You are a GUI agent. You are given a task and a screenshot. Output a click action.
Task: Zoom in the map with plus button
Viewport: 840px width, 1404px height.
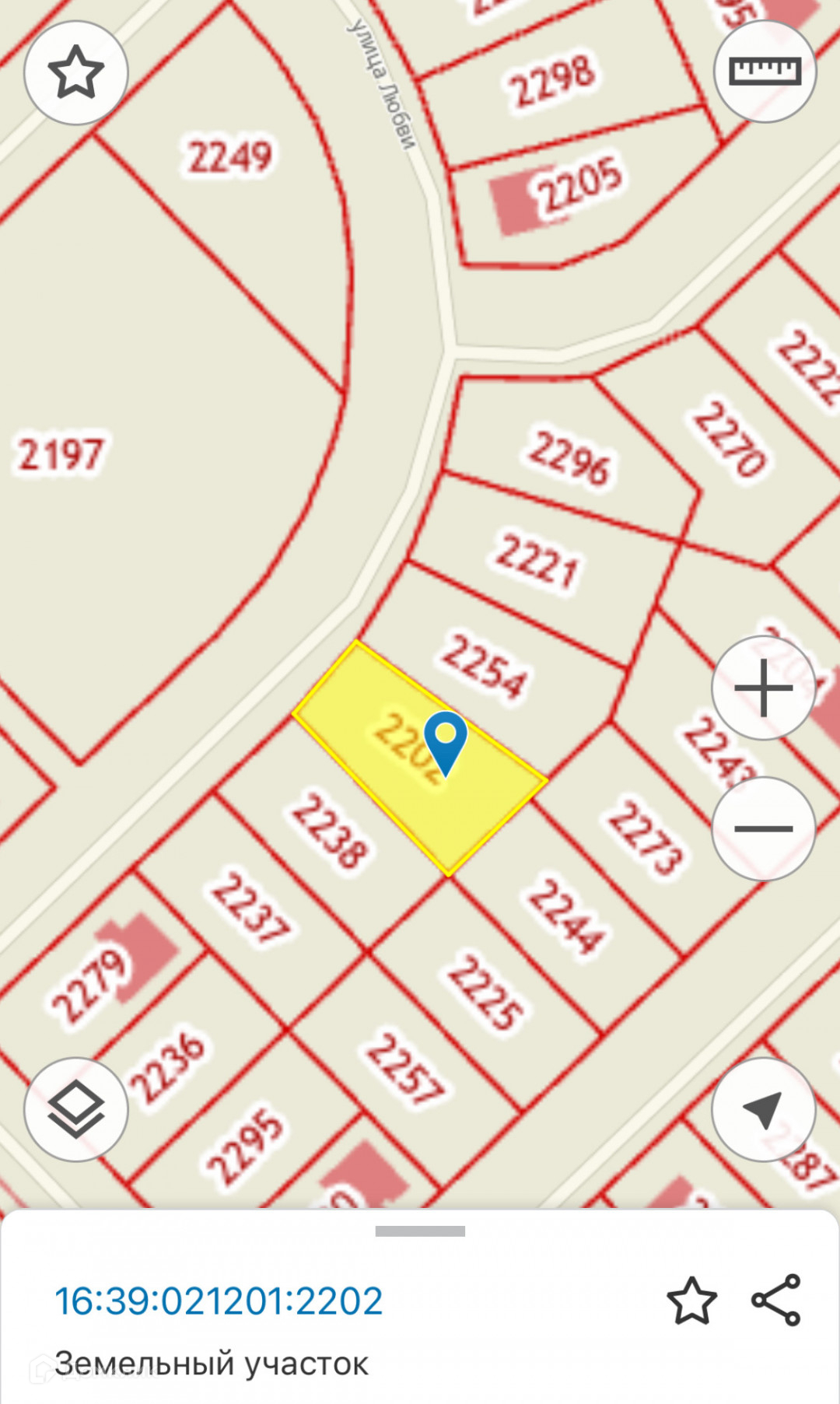tap(763, 688)
